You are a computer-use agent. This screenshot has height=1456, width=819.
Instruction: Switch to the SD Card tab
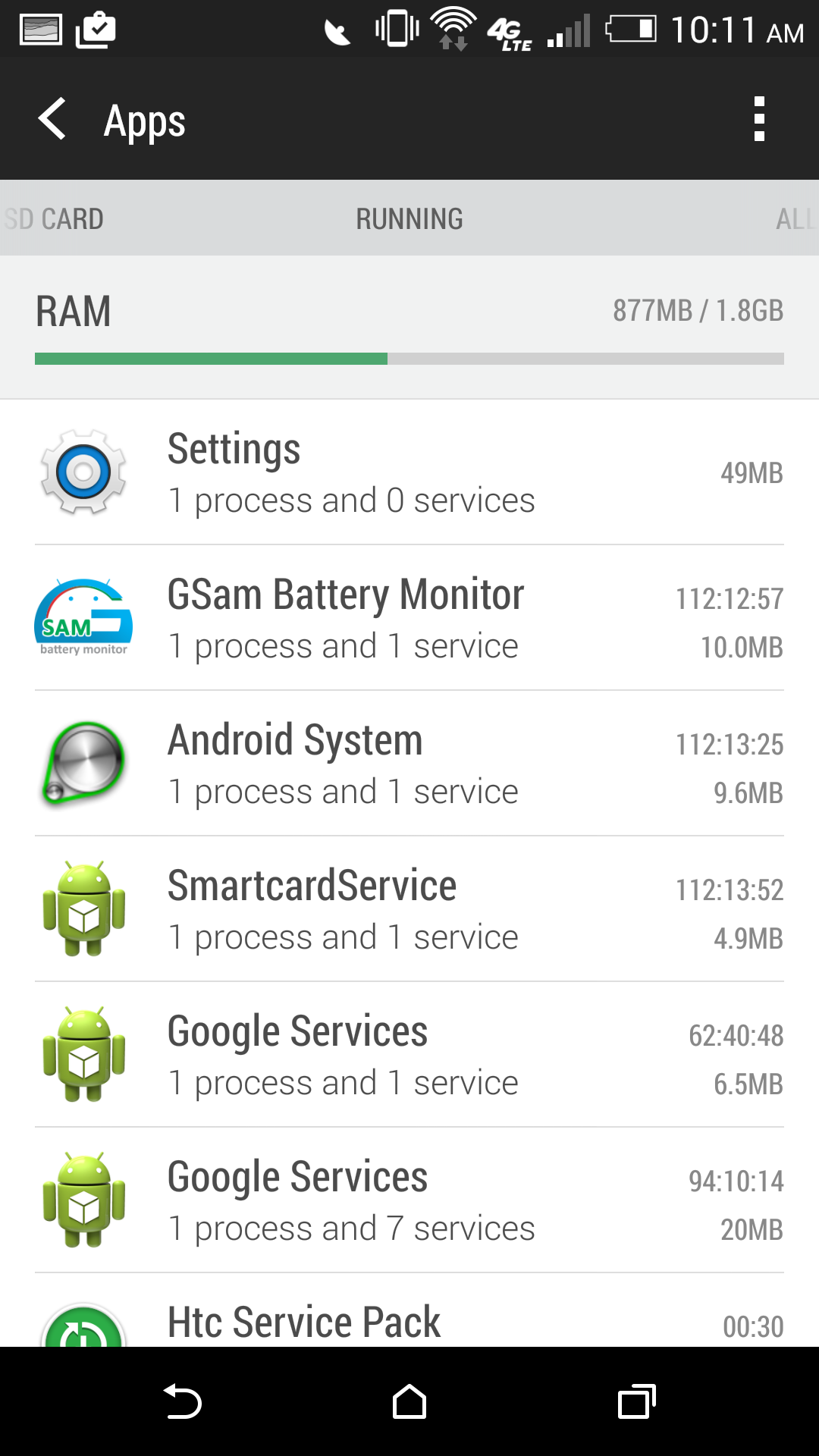53,219
